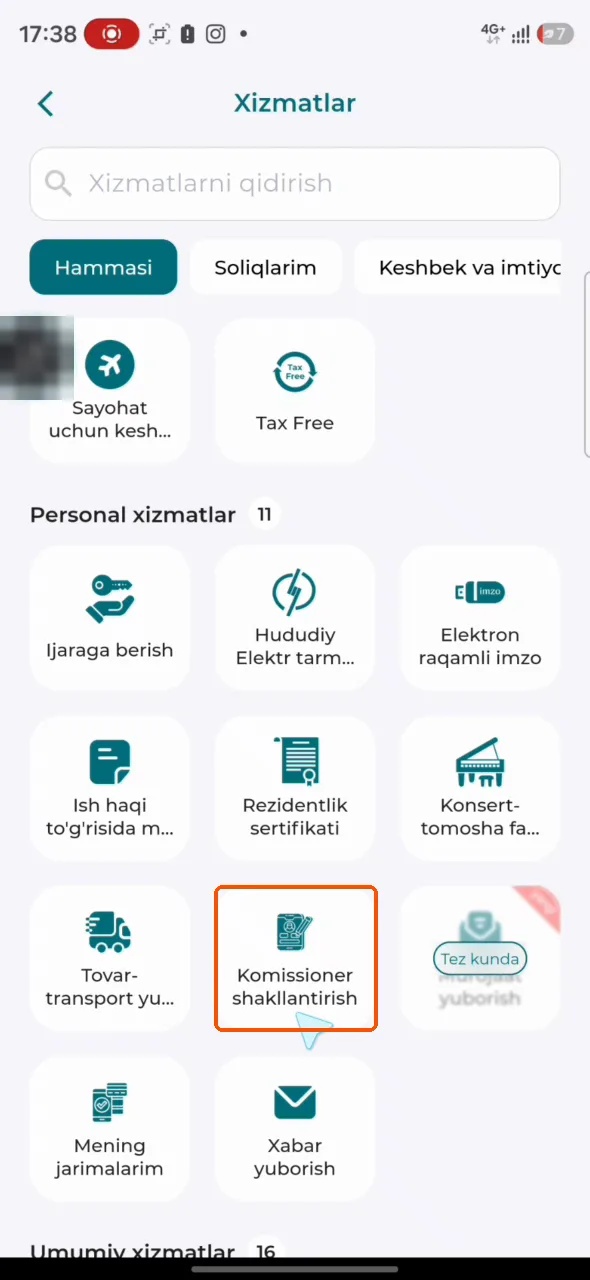The height and width of the screenshot is (1280, 590).
Task: Open the Ijaraga berish tile
Action: 110,618
